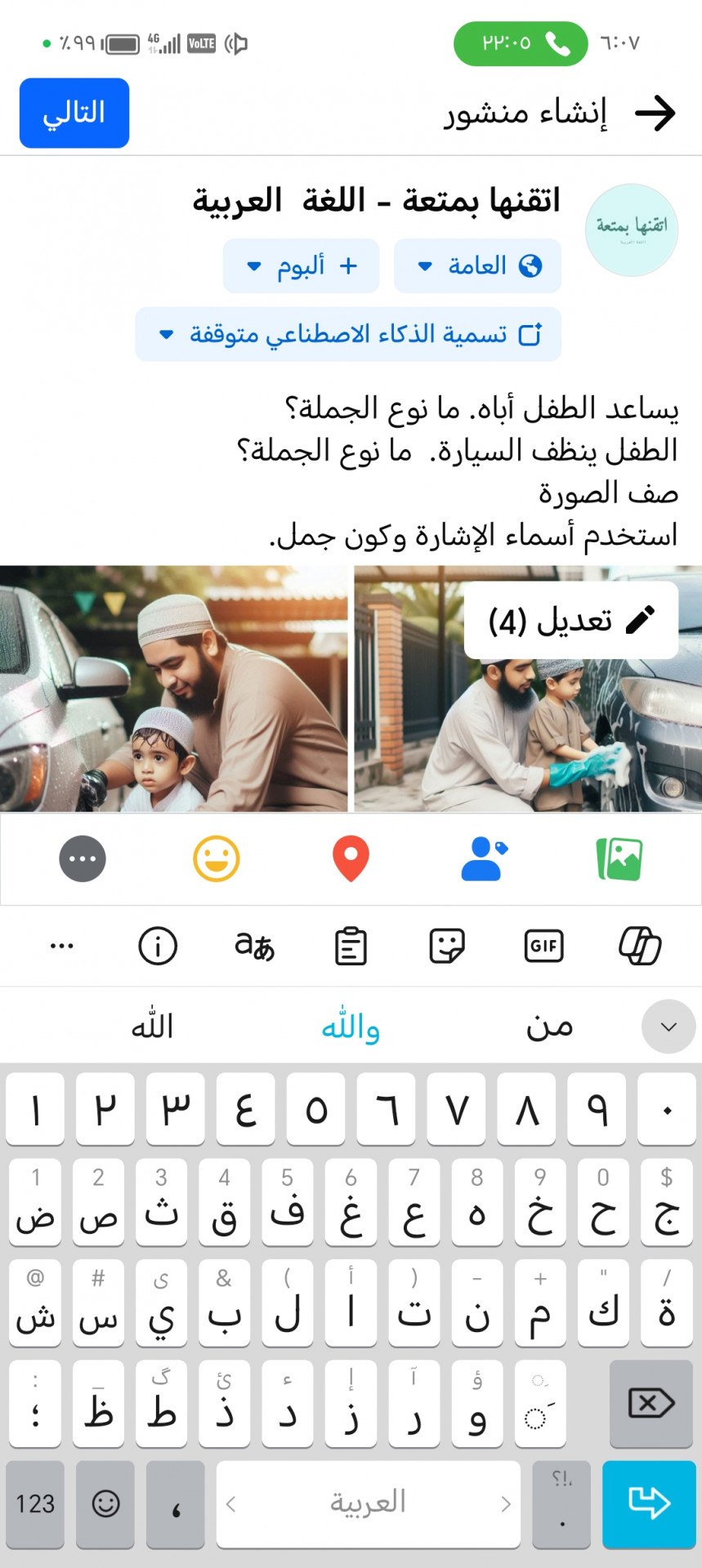This screenshot has height=1568, width=702.
Task: Tap the keyboard backspace key
Action: pyautogui.click(x=651, y=1403)
